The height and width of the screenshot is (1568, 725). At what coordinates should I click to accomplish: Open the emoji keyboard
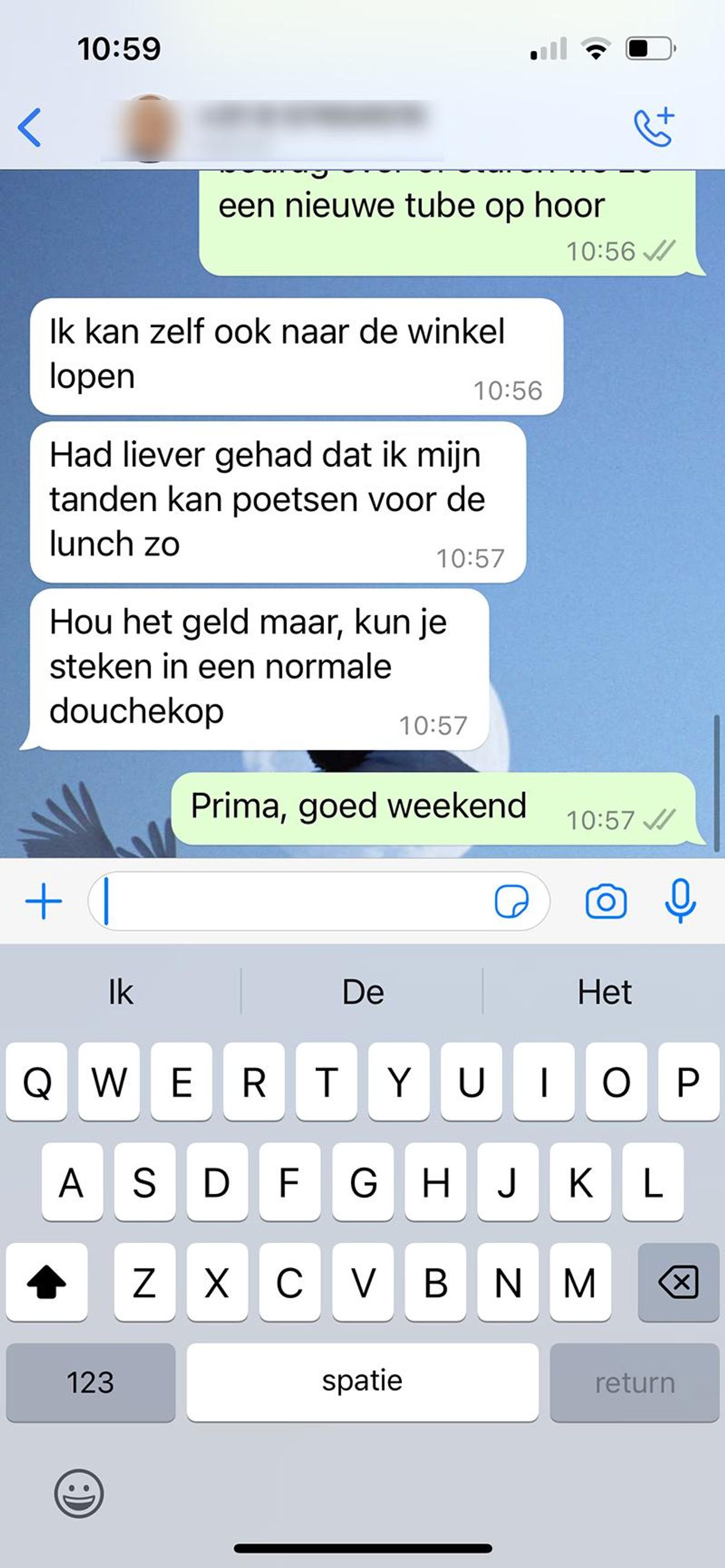click(x=79, y=1493)
